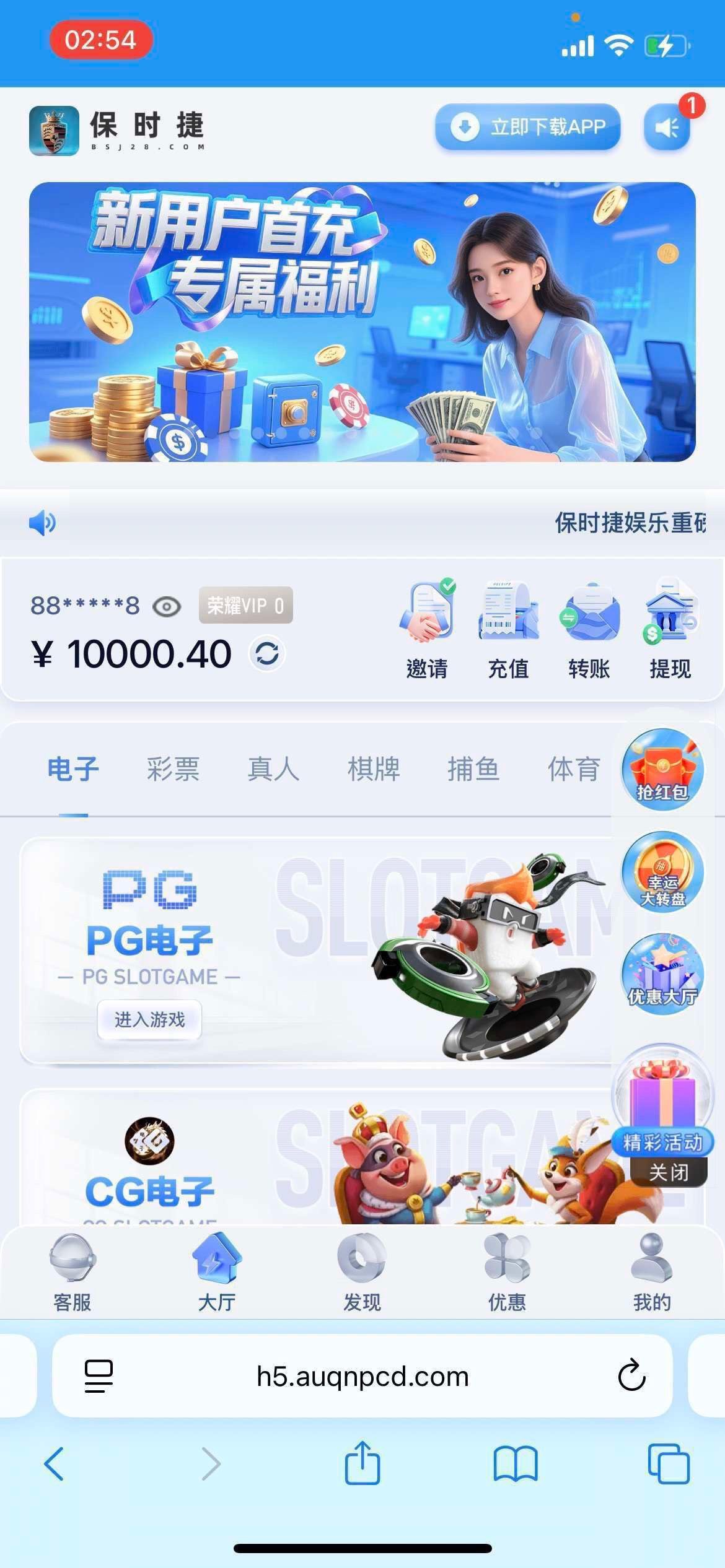Viewport: 725px width, 1568px height.
Task: Refresh the account balance
Action: (x=267, y=653)
